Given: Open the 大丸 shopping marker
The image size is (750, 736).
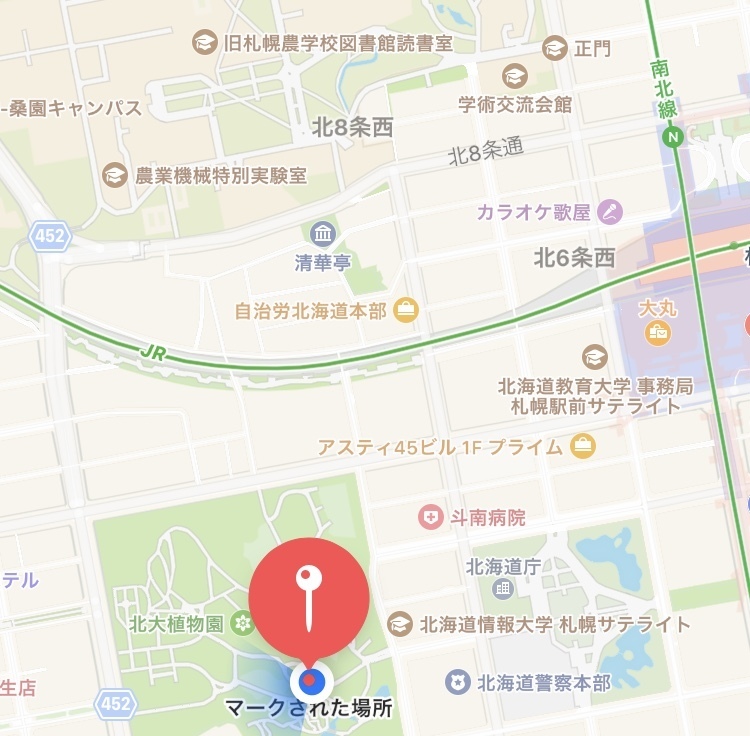Looking at the screenshot, I should click(658, 332).
